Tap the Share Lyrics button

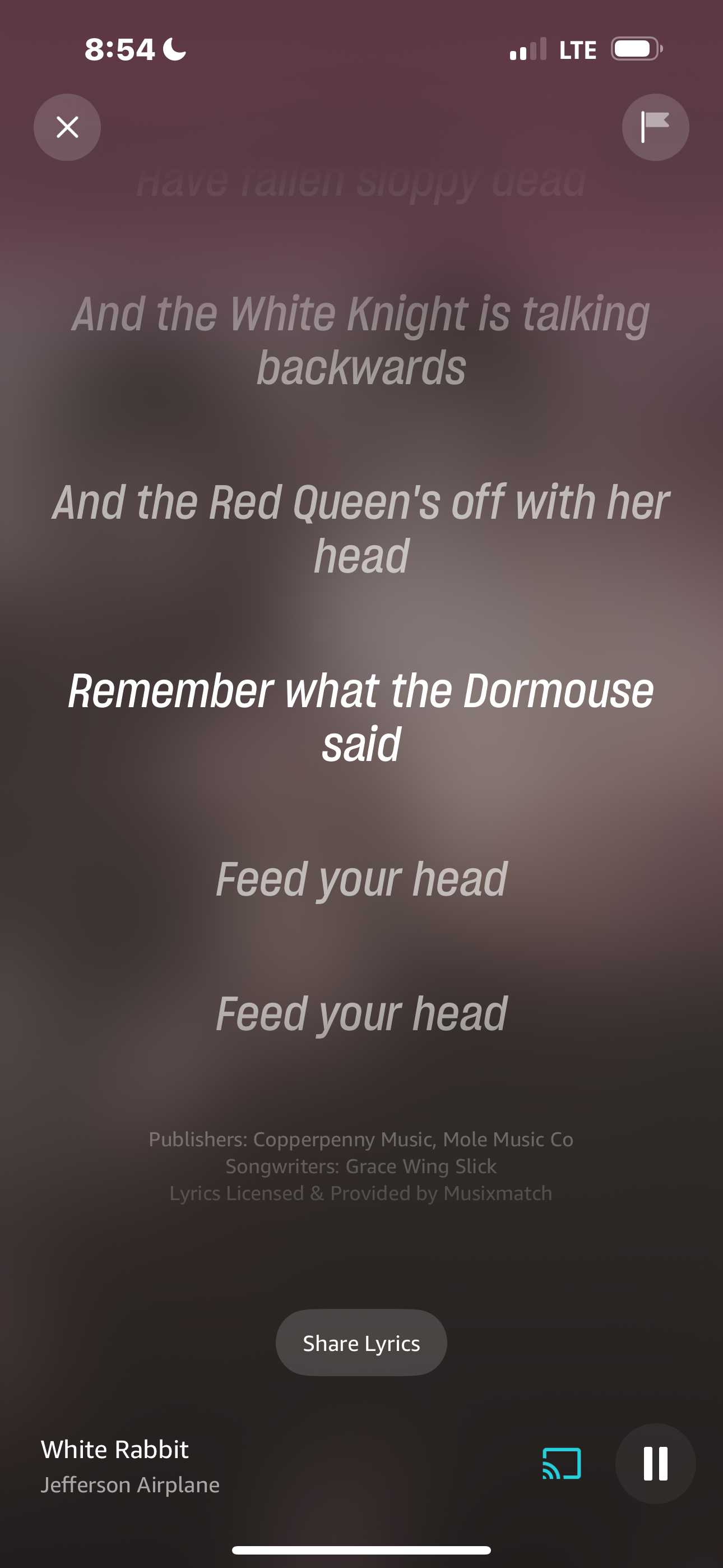(361, 1342)
